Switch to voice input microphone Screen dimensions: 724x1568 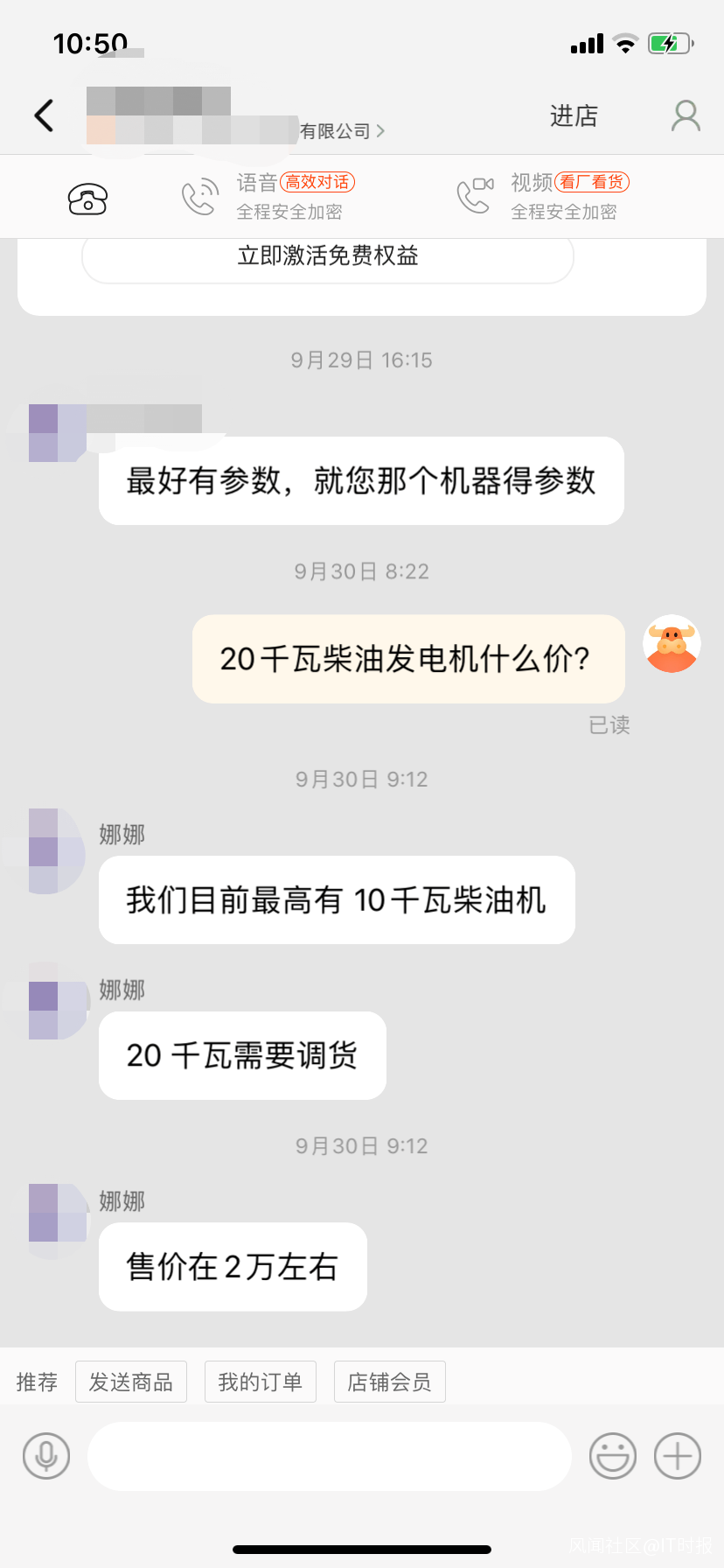tap(46, 1456)
